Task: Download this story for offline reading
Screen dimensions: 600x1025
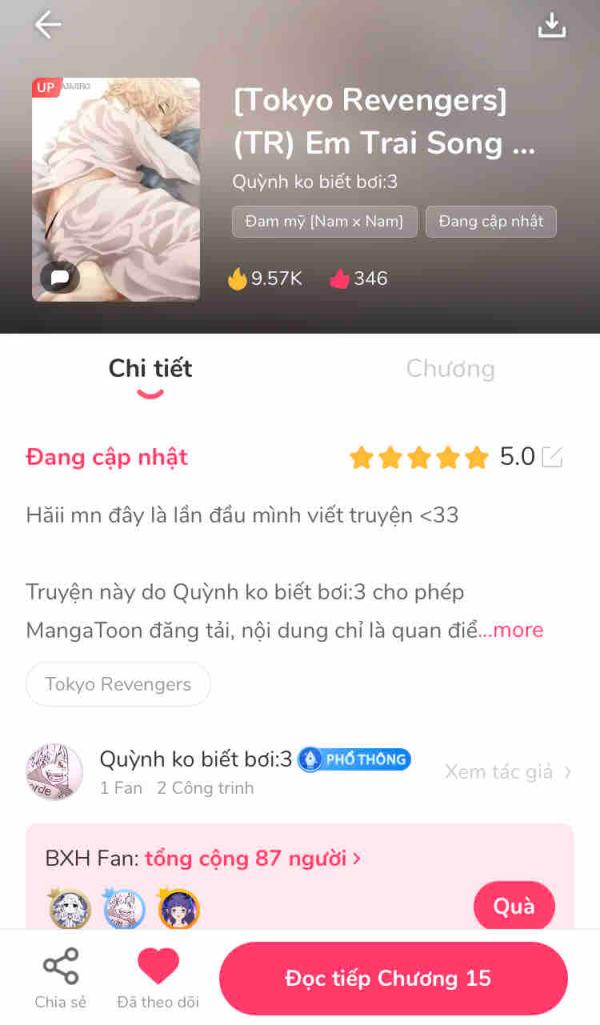Action: pyautogui.click(x=551, y=26)
